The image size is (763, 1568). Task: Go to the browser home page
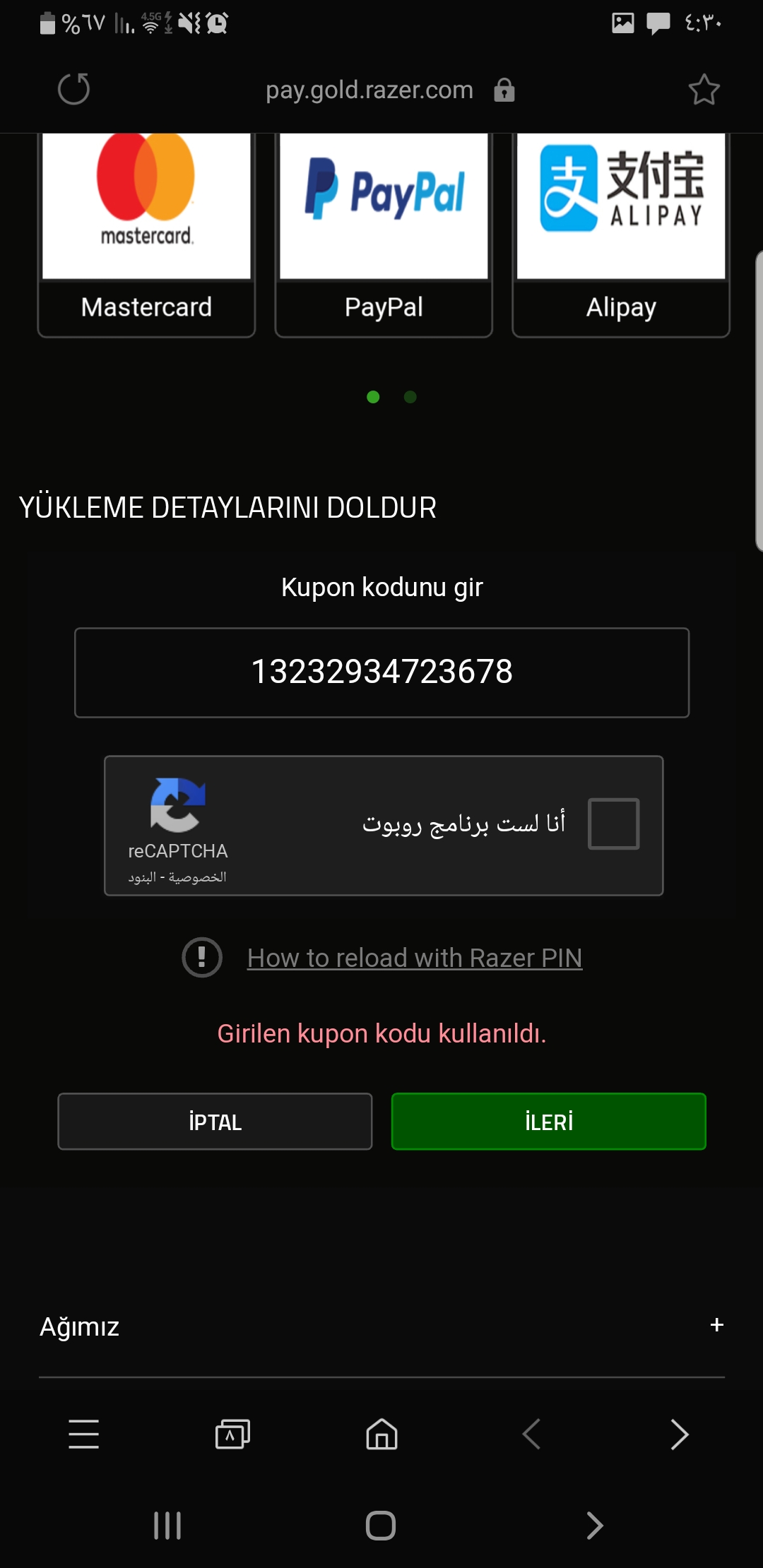coord(381,1434)
